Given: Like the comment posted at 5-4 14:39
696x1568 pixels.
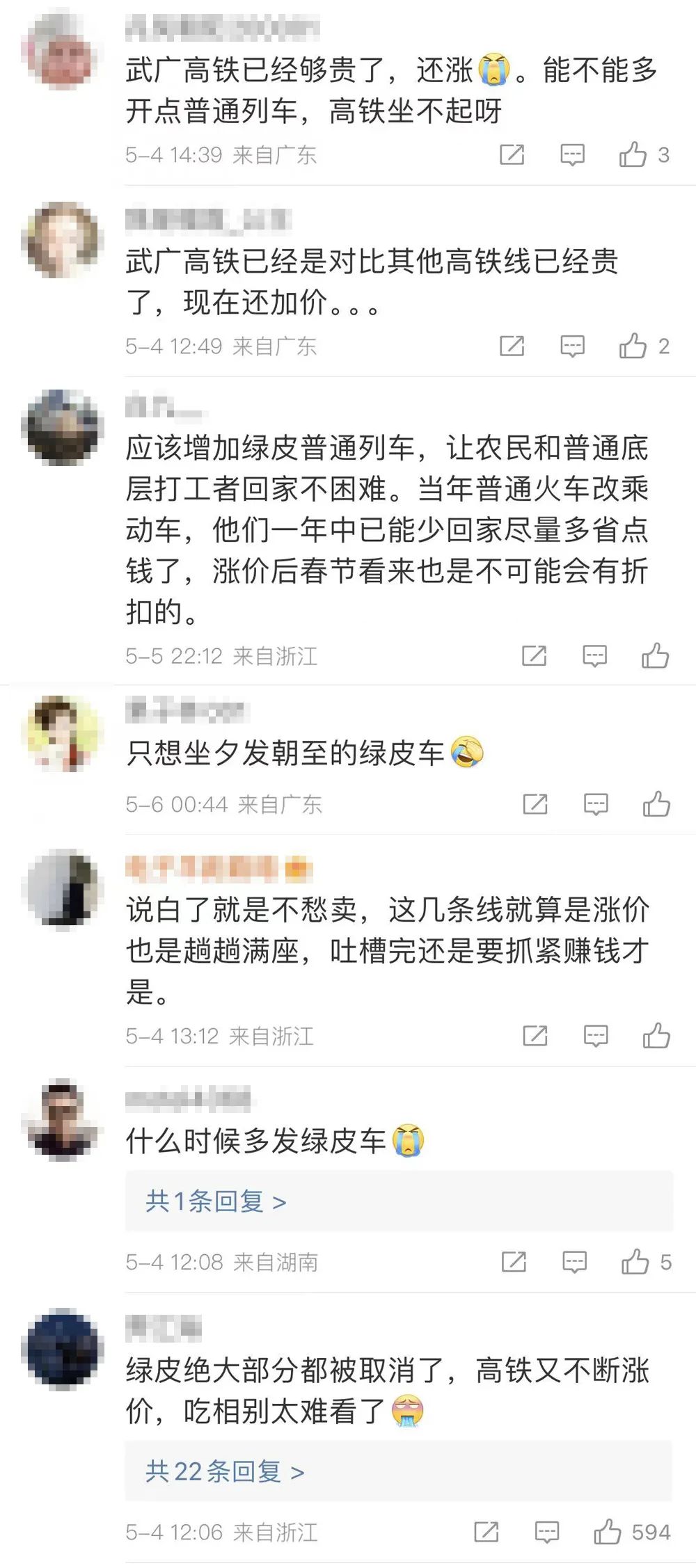Looking at the screenshot, I should (633, 154).
